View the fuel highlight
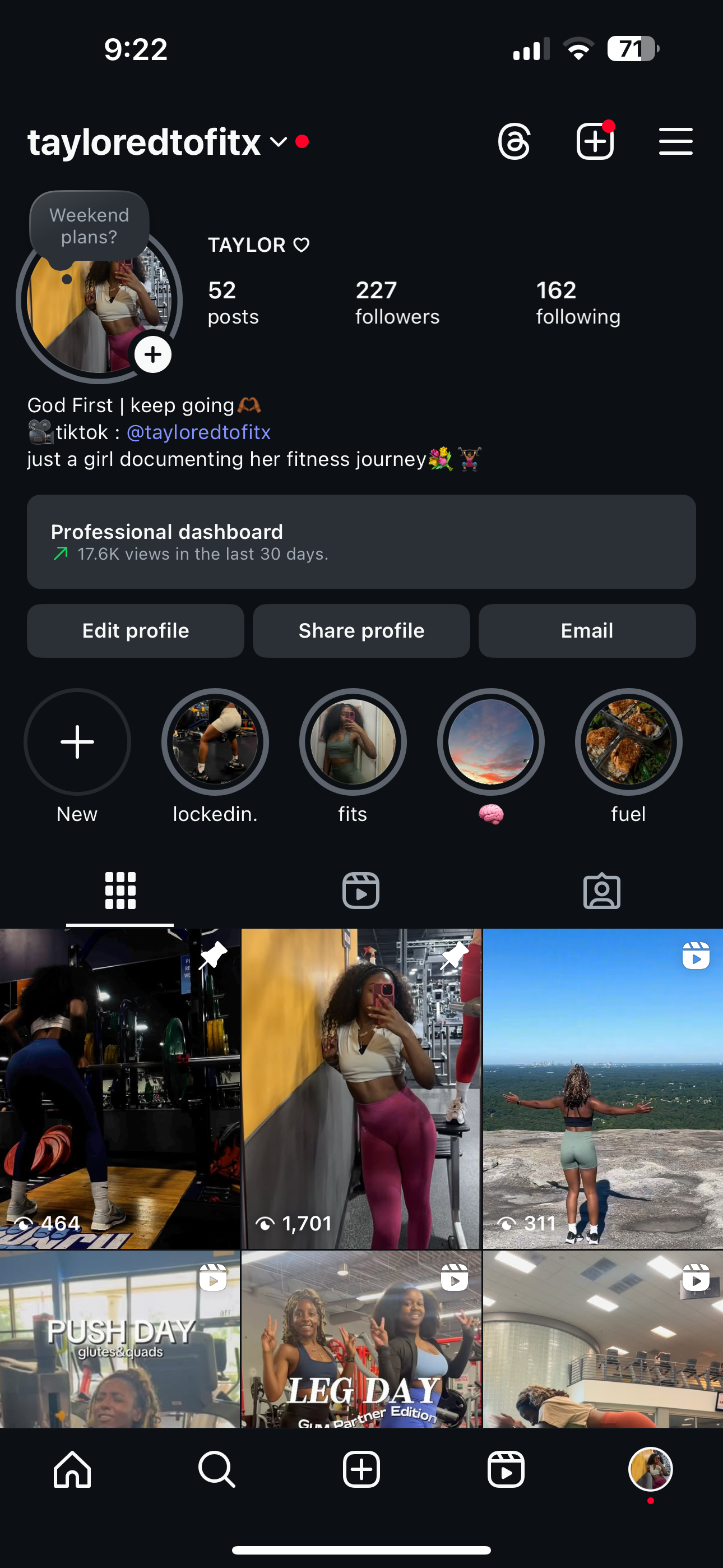Screen dimensions: 723x1568 coord(628,742)
